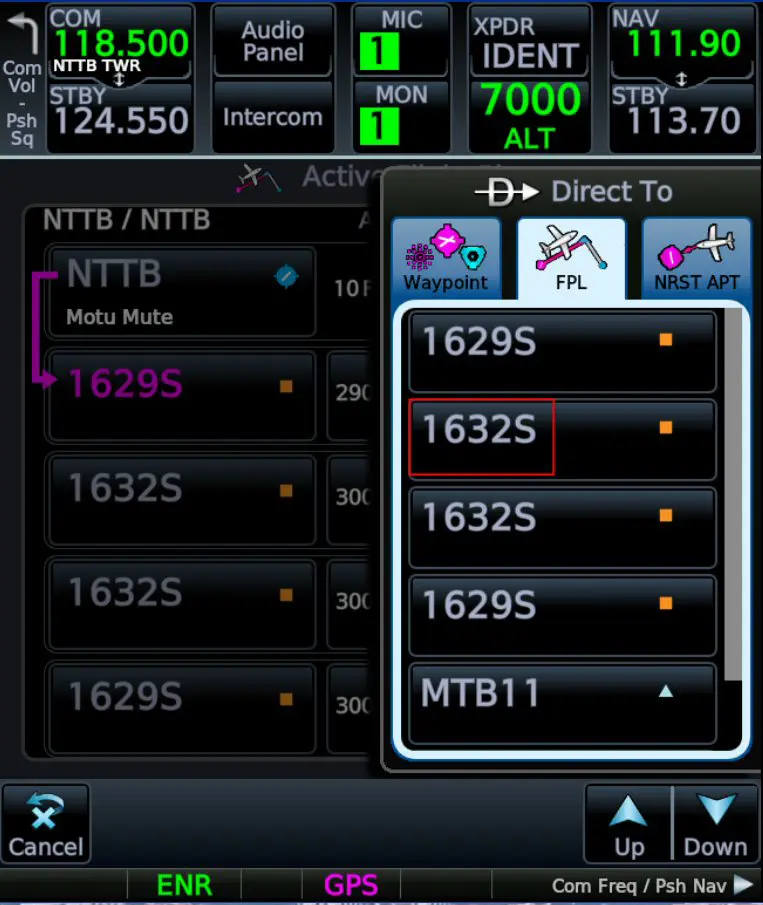The height and width of the screenshot is (905, 763).
Task: Tap the active COM frequency 118.500
Action: pos(120,41)
